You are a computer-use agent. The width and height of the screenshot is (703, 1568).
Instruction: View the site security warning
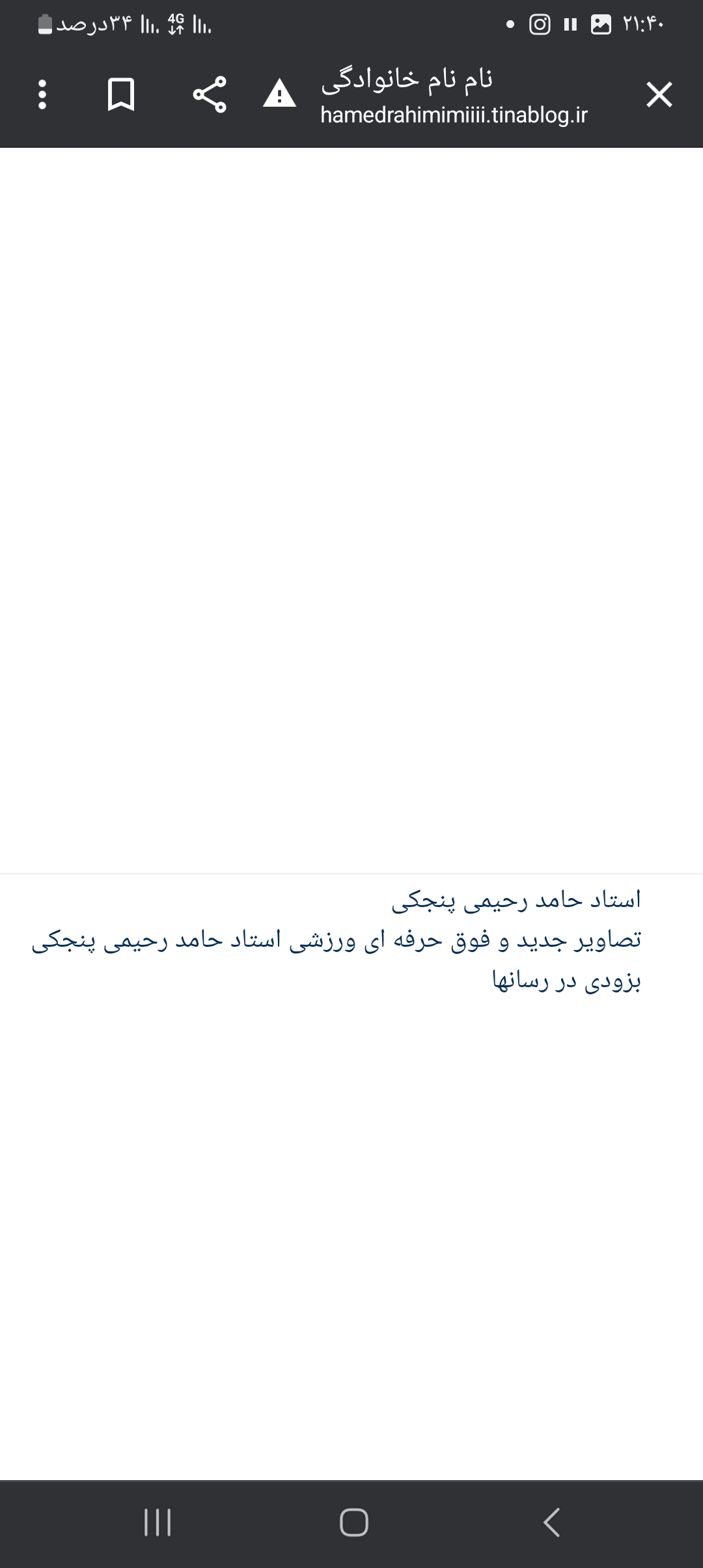[x=279, y=94]
